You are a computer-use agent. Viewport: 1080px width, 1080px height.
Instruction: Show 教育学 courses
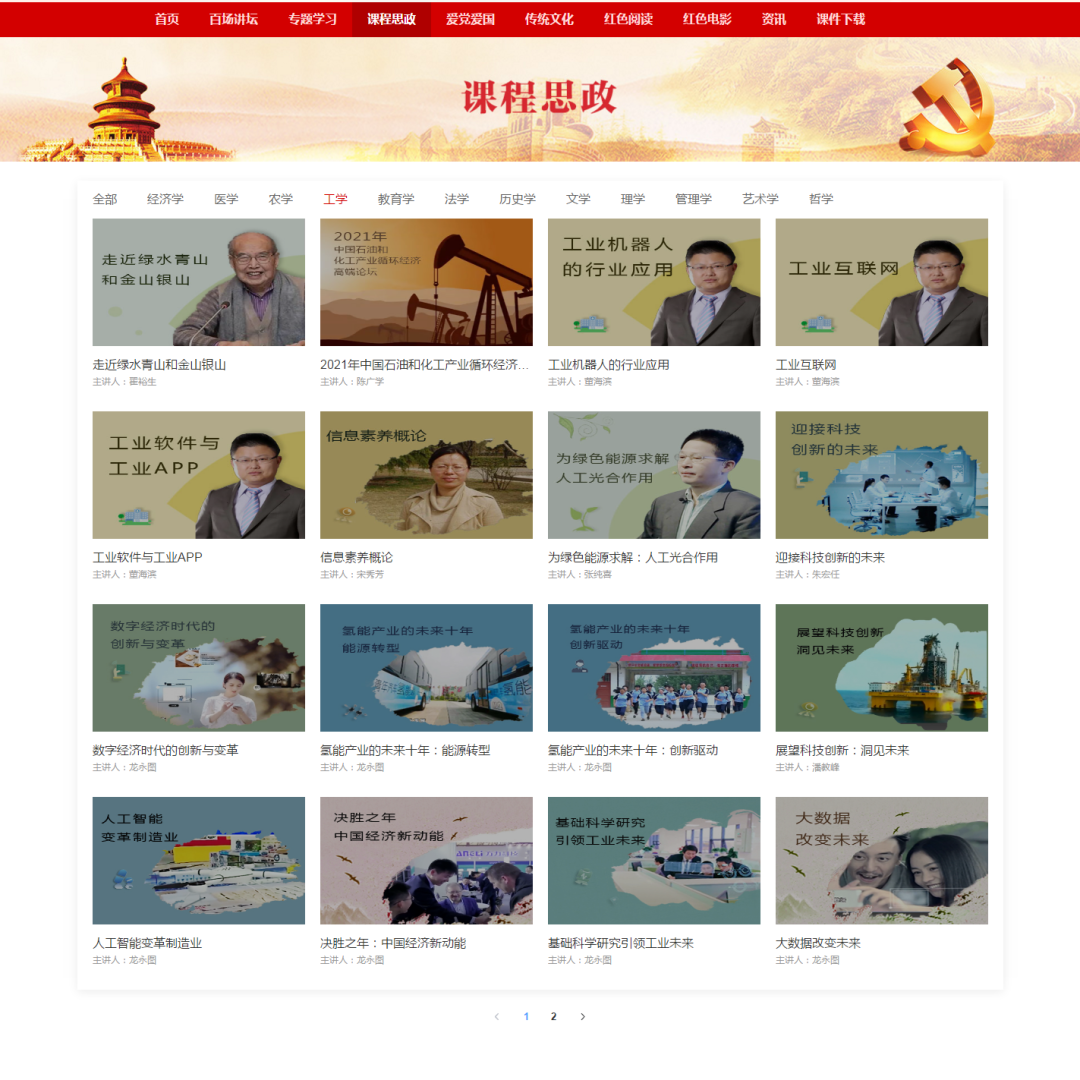(x=396, y=199)
